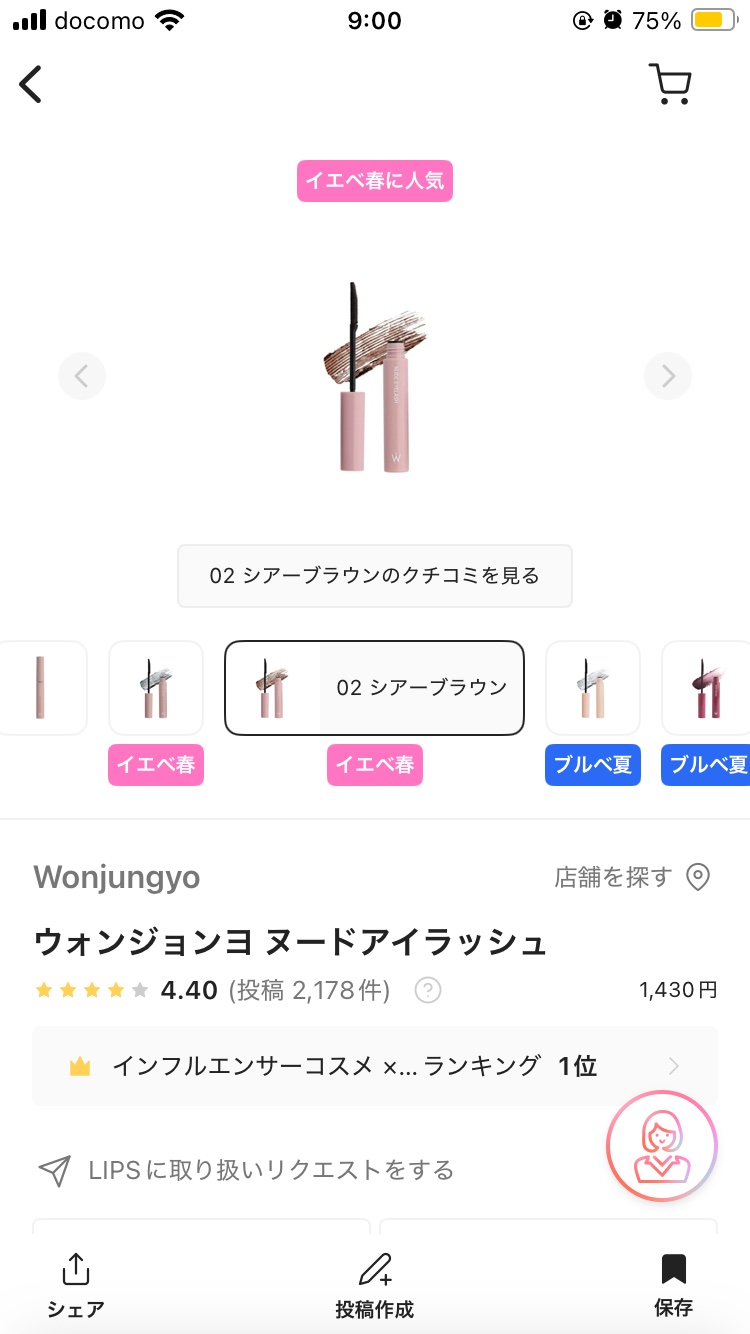The width and height of the screenshot is (750, 1334).
Task: Advance carousel with the right chevron
Action: 667,376
